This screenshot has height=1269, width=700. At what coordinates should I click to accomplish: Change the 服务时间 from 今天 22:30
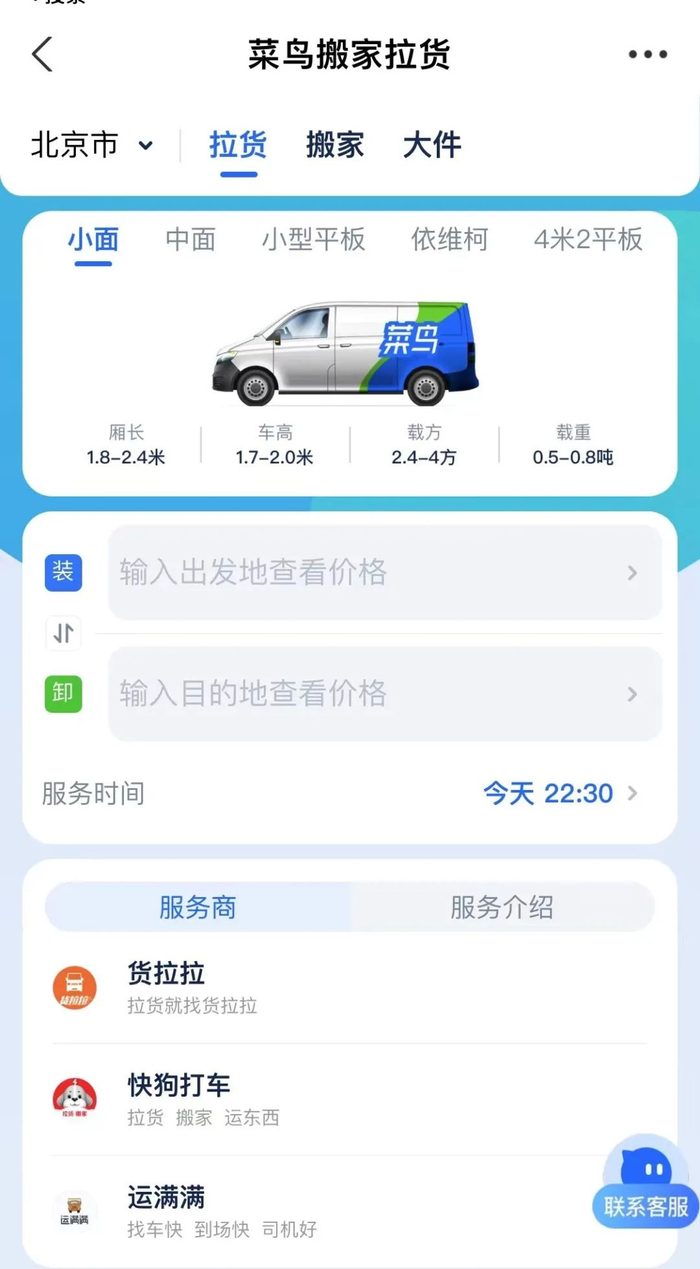[560, 794]
